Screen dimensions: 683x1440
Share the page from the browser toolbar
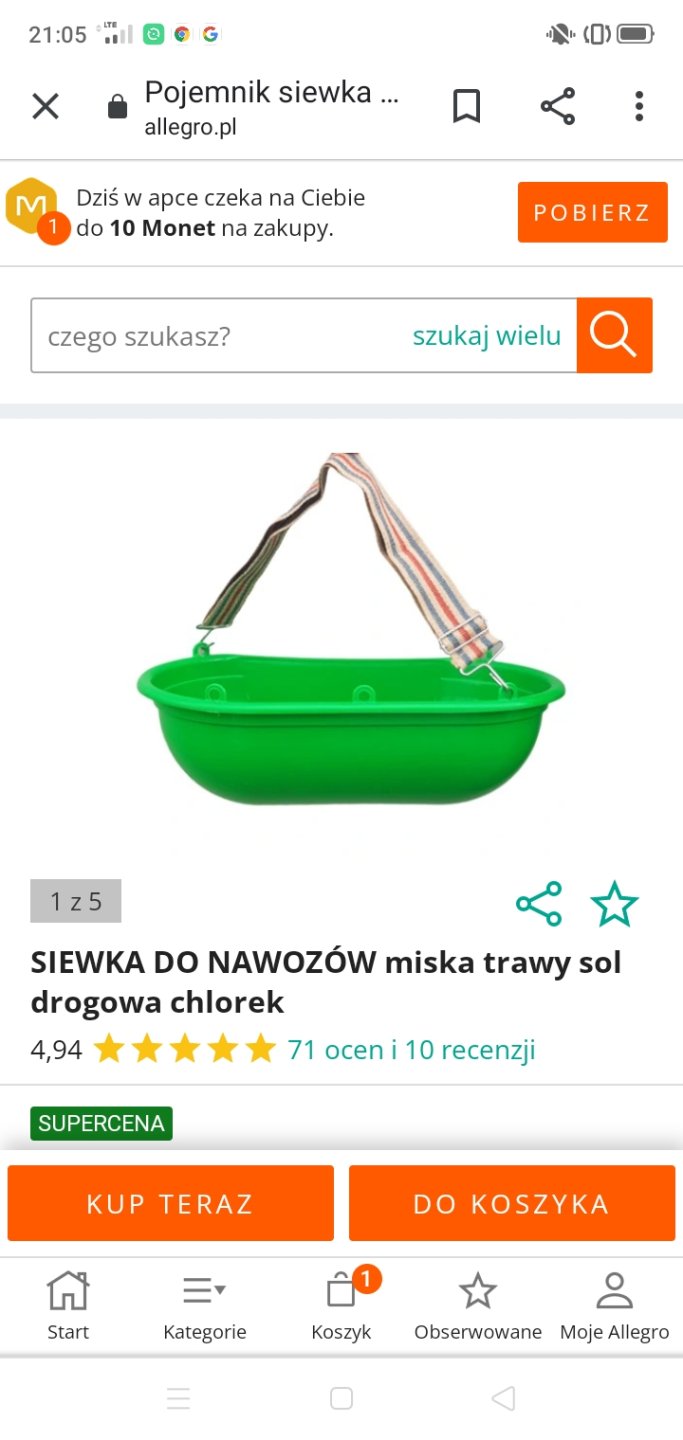(x=557, y=106)
